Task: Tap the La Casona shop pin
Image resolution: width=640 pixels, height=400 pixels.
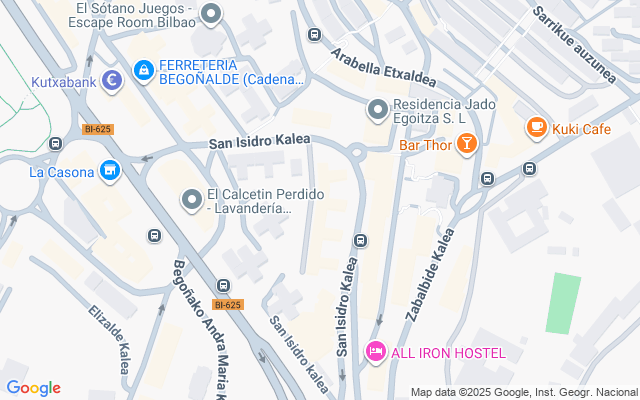Action: (x=111, y=172)
